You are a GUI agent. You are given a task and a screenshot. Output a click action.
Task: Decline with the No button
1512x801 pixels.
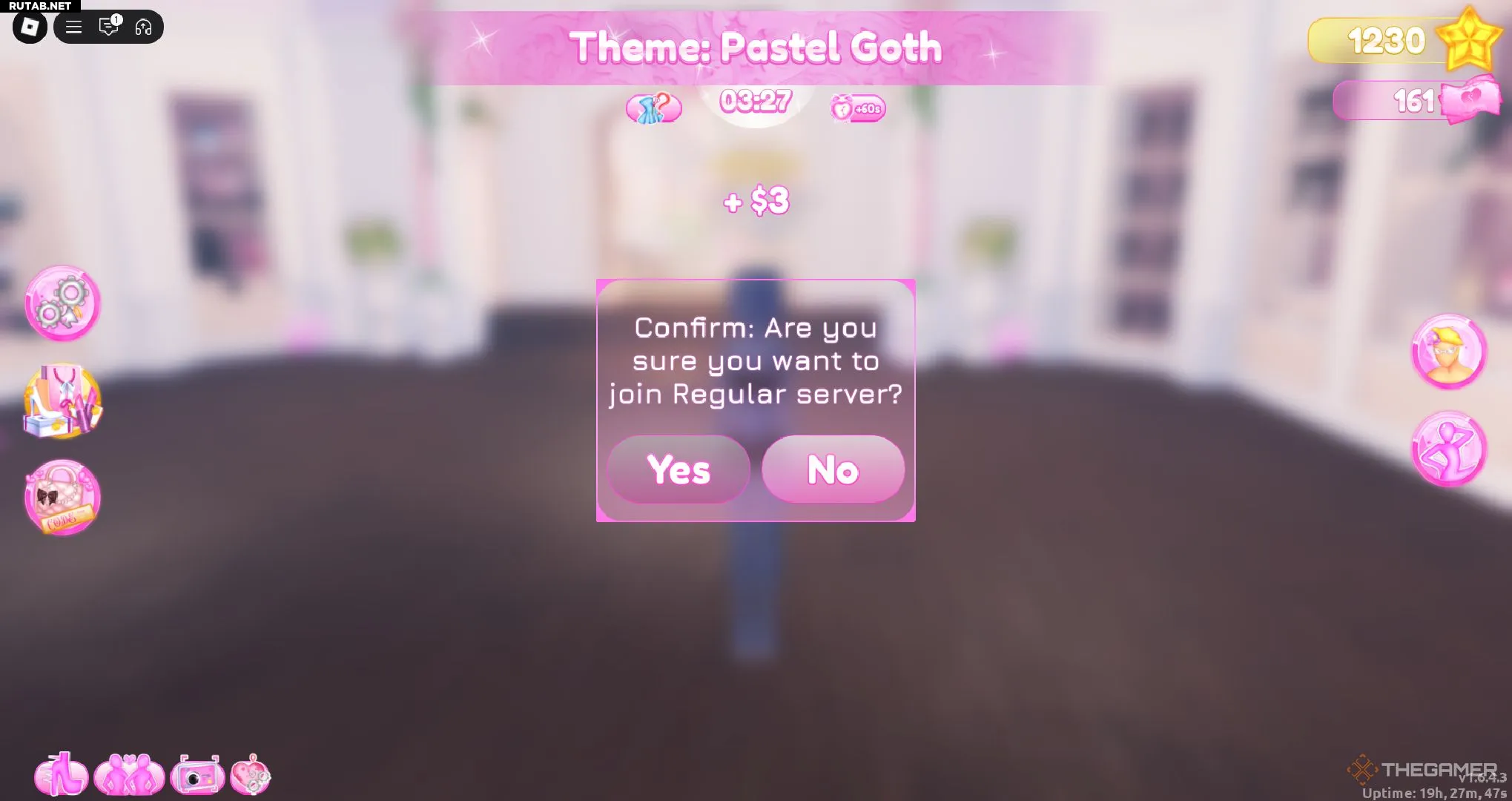click(x=833, y=469)
